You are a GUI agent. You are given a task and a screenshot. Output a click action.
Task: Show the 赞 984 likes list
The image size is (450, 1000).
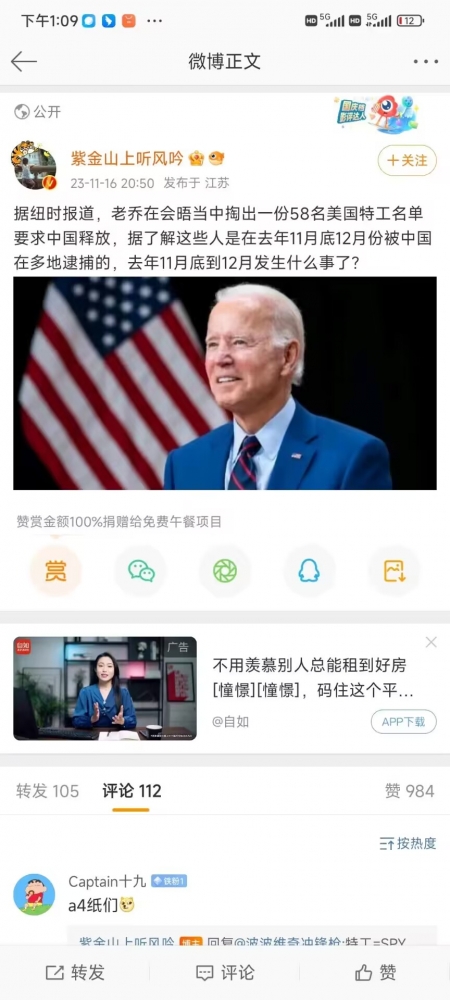pyautogui.click(x=410, y=791)
